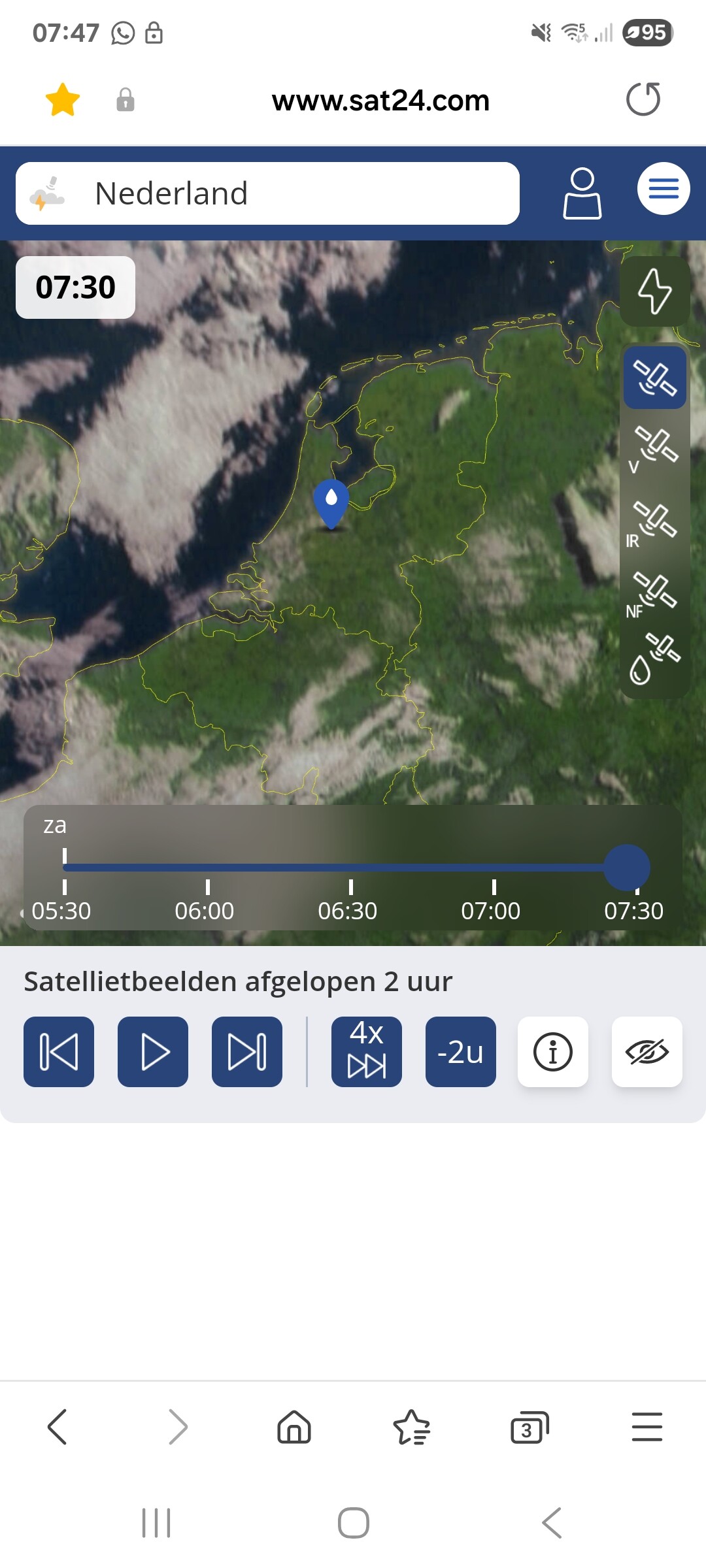The width and height of the screenshot is (706, 1568).
Task: Open the user account icon
Action: tap(582, 193)
